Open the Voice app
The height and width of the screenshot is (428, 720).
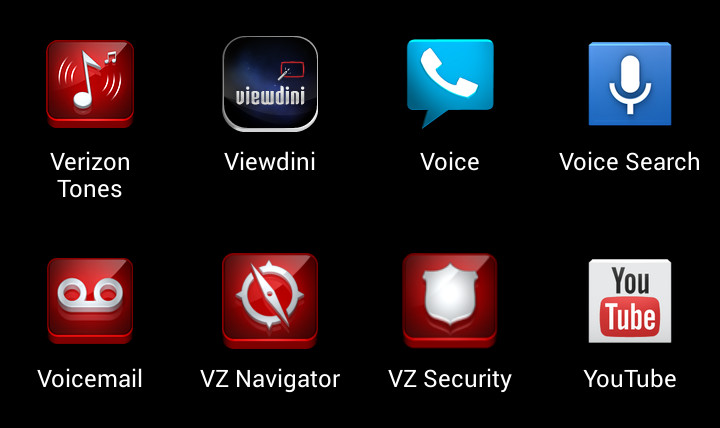(x=450, y=85)
